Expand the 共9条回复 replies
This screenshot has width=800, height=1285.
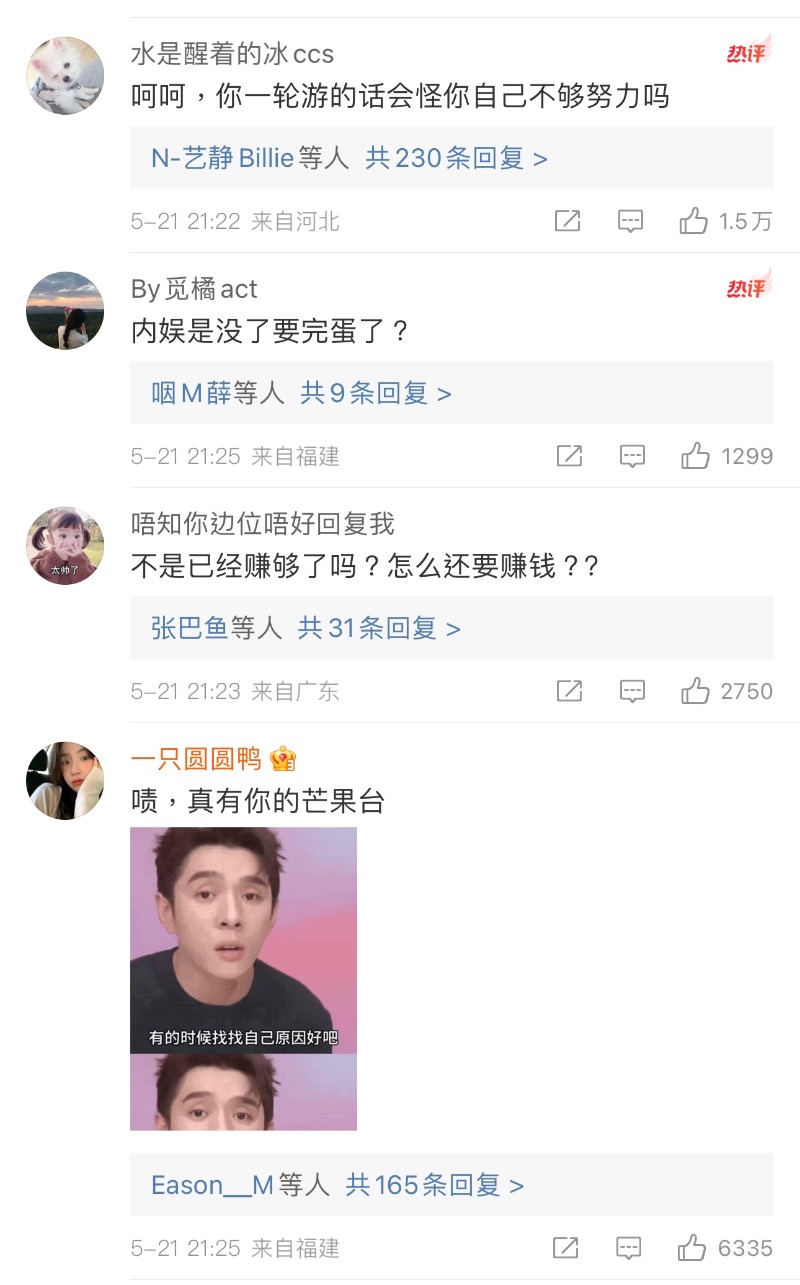[376, 393]
